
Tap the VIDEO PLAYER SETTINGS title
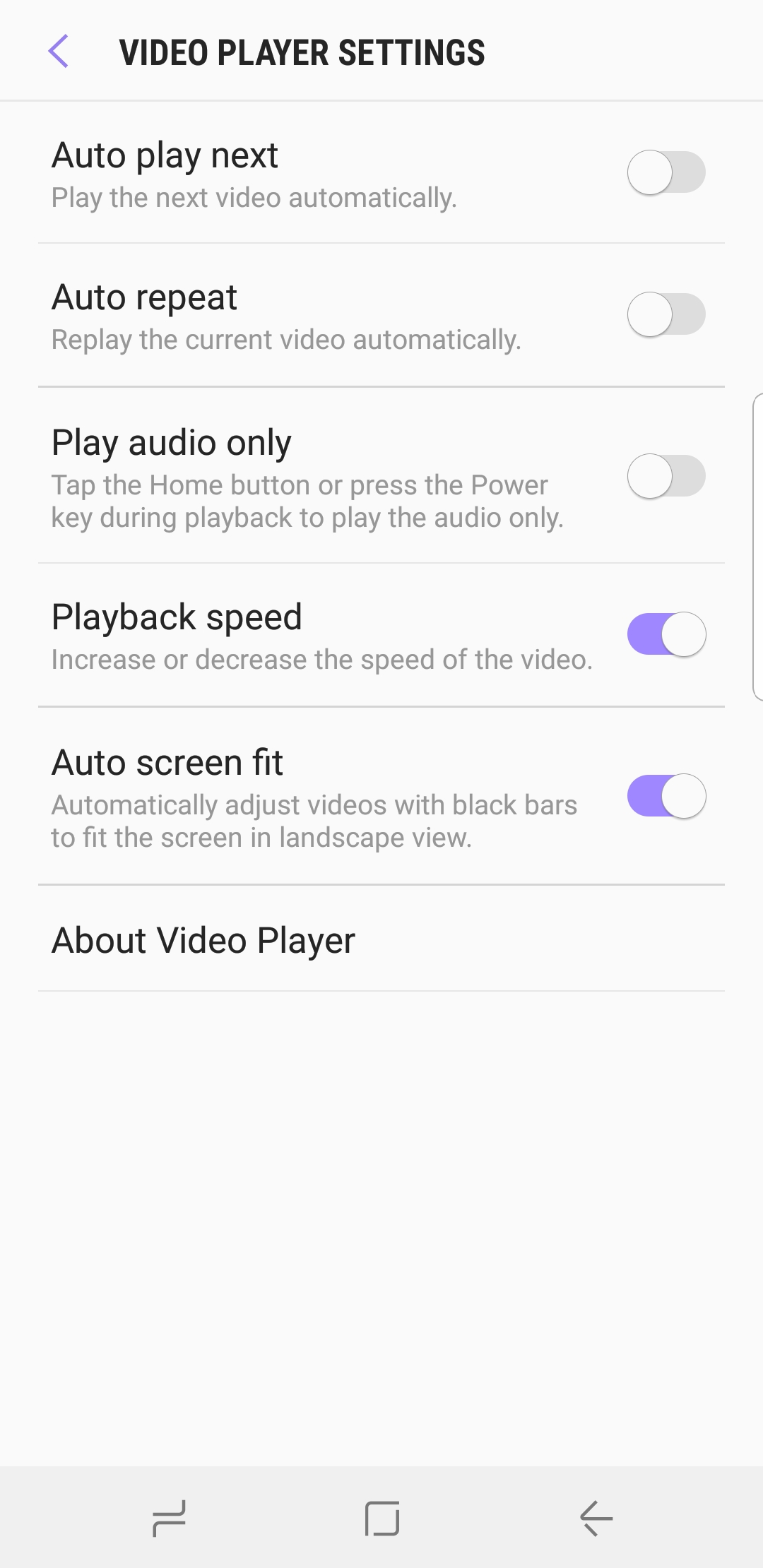click(302, 52)
